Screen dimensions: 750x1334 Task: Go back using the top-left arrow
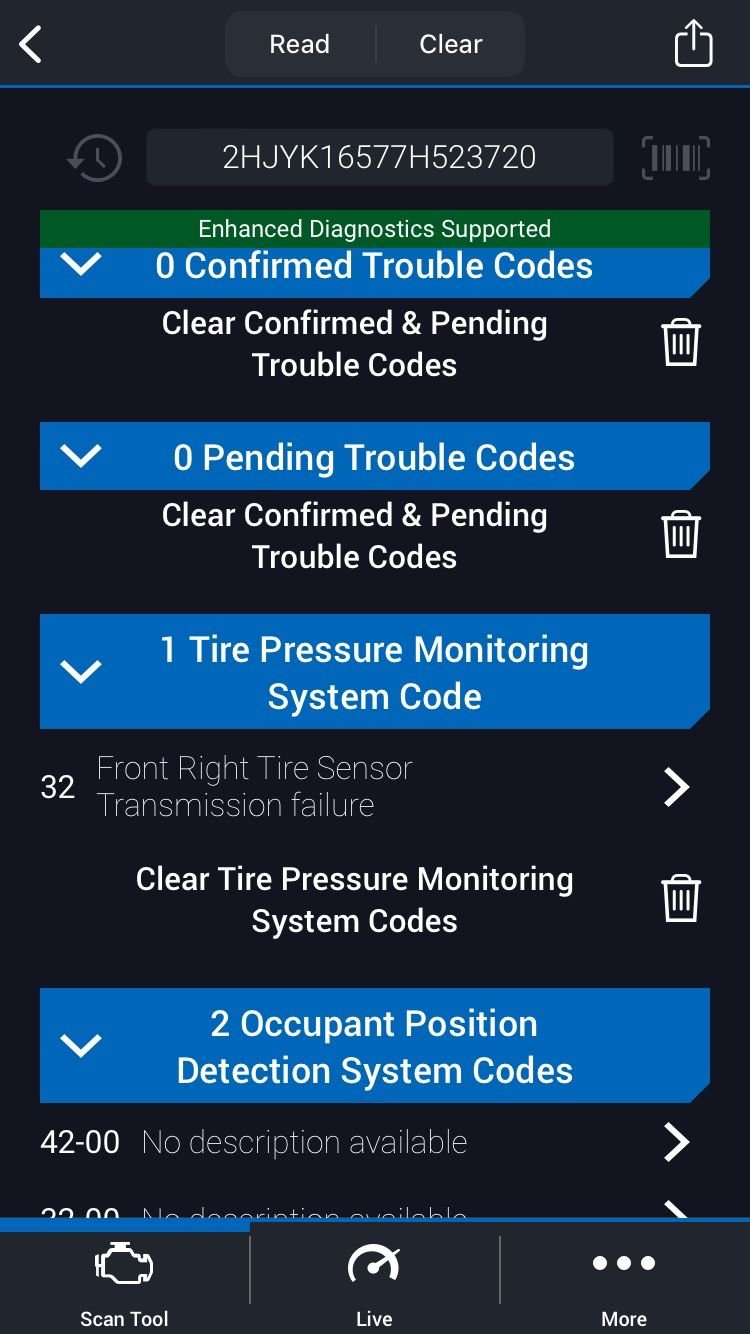(x=32, y=45)
